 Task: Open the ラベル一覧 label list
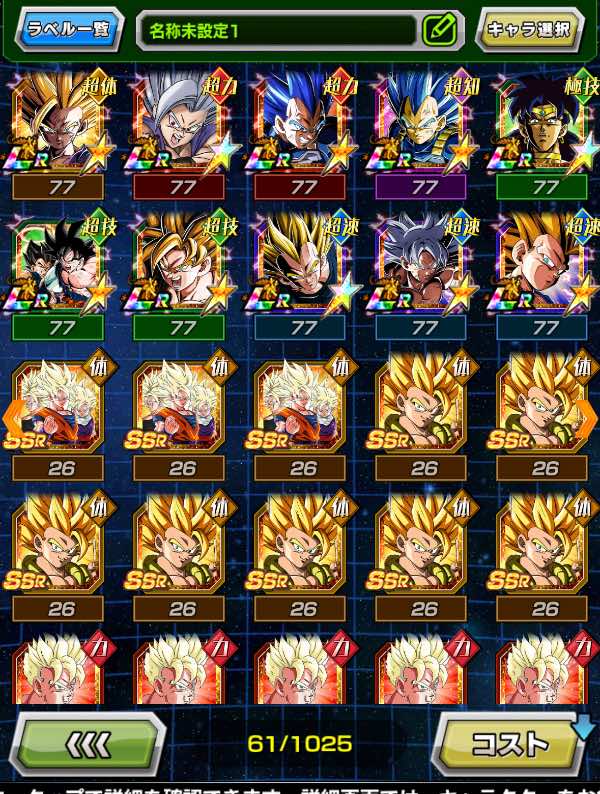point(68,27)
